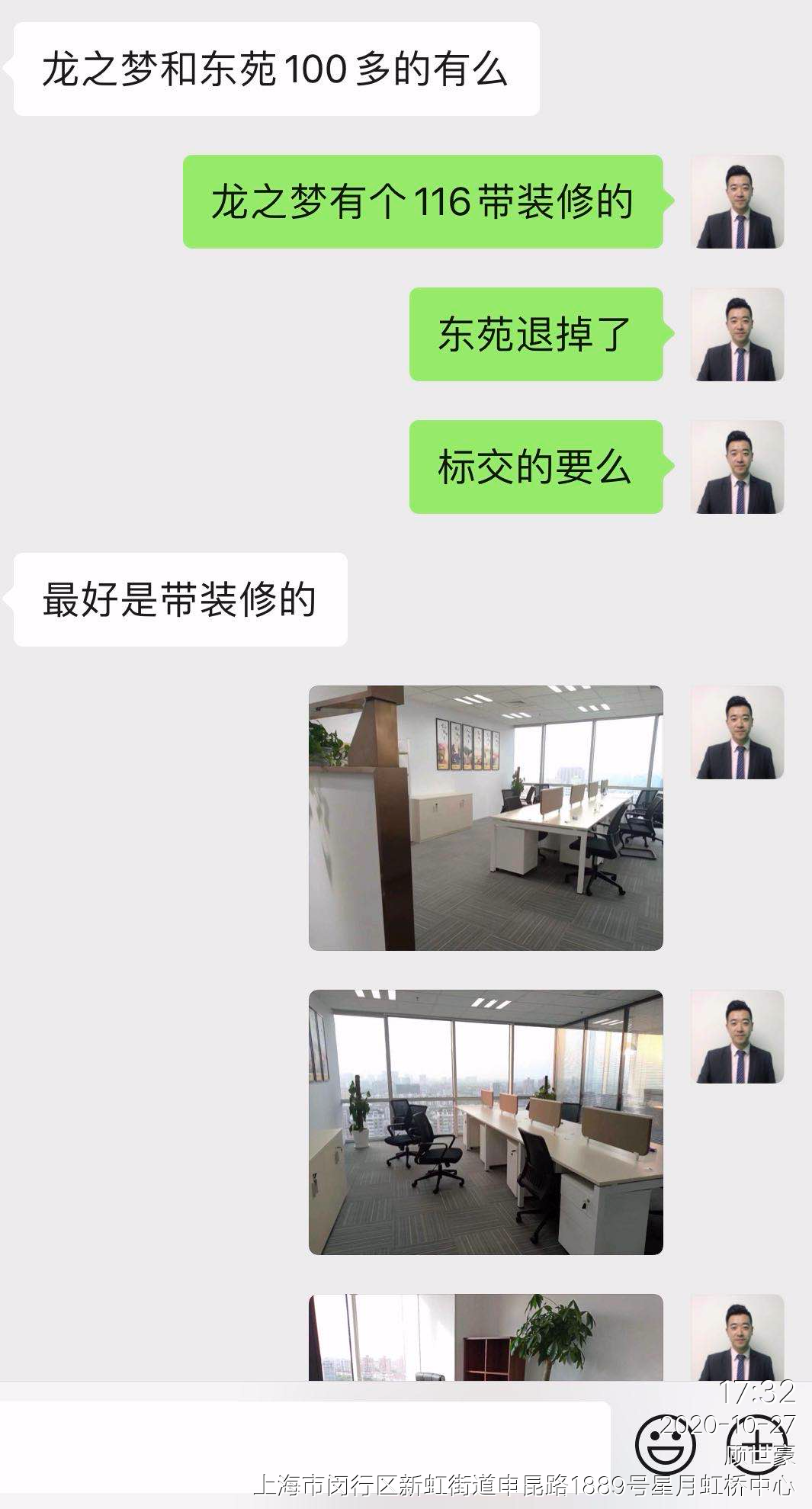Tap the sender avatar beside 东苑退掉了
The image size is (812, 1509).
737,334
